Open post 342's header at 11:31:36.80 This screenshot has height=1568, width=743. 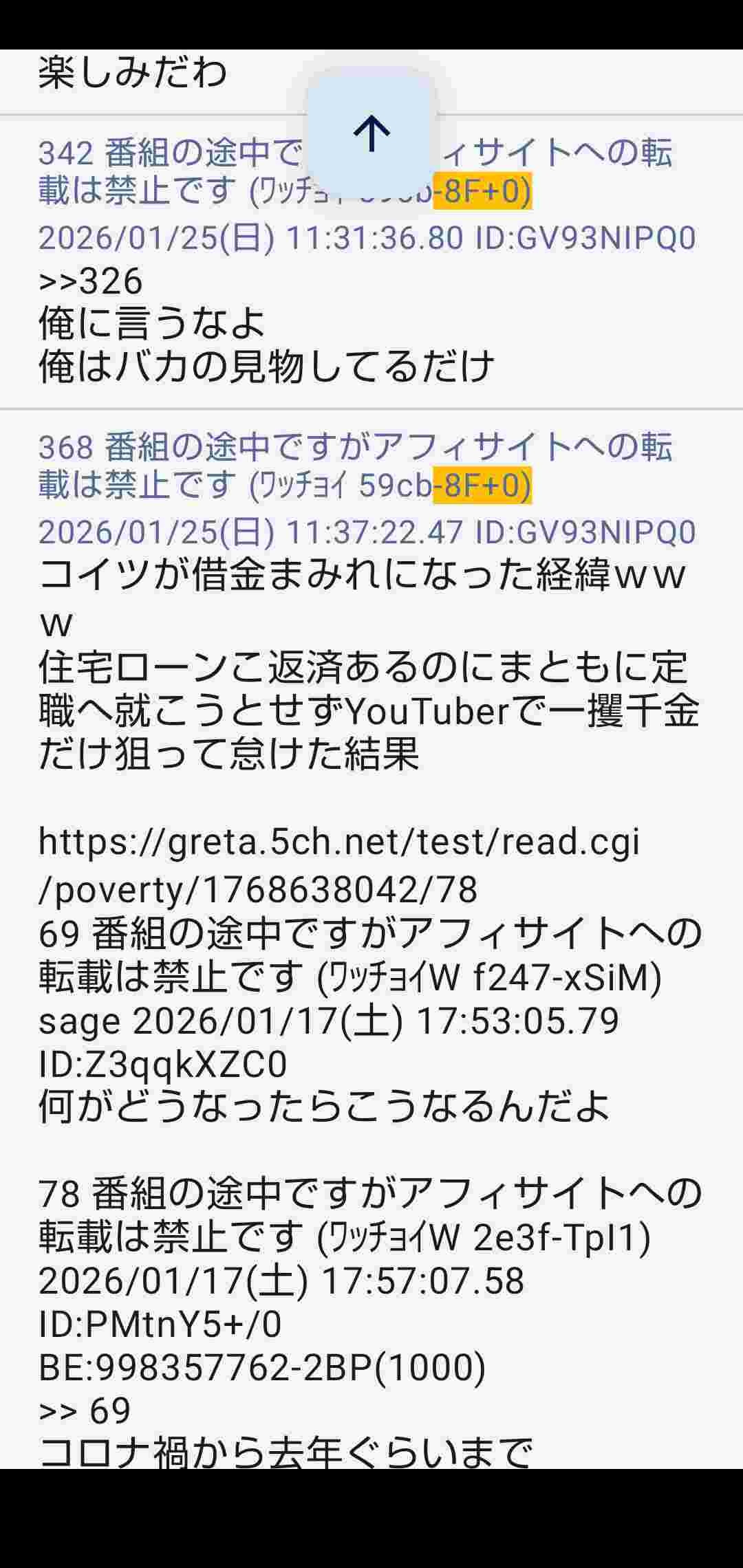[367, 238]
